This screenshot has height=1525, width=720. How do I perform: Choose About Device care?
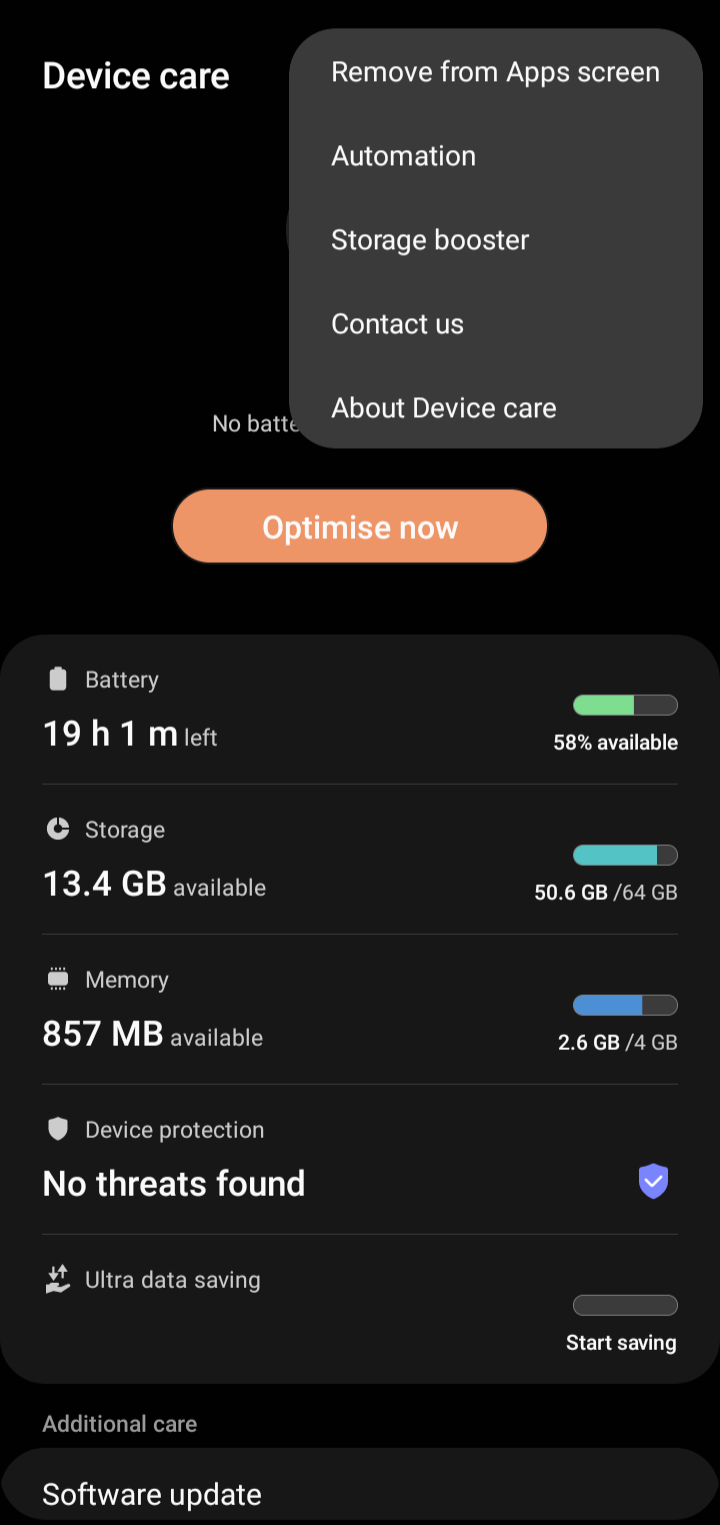coord(444,407)
